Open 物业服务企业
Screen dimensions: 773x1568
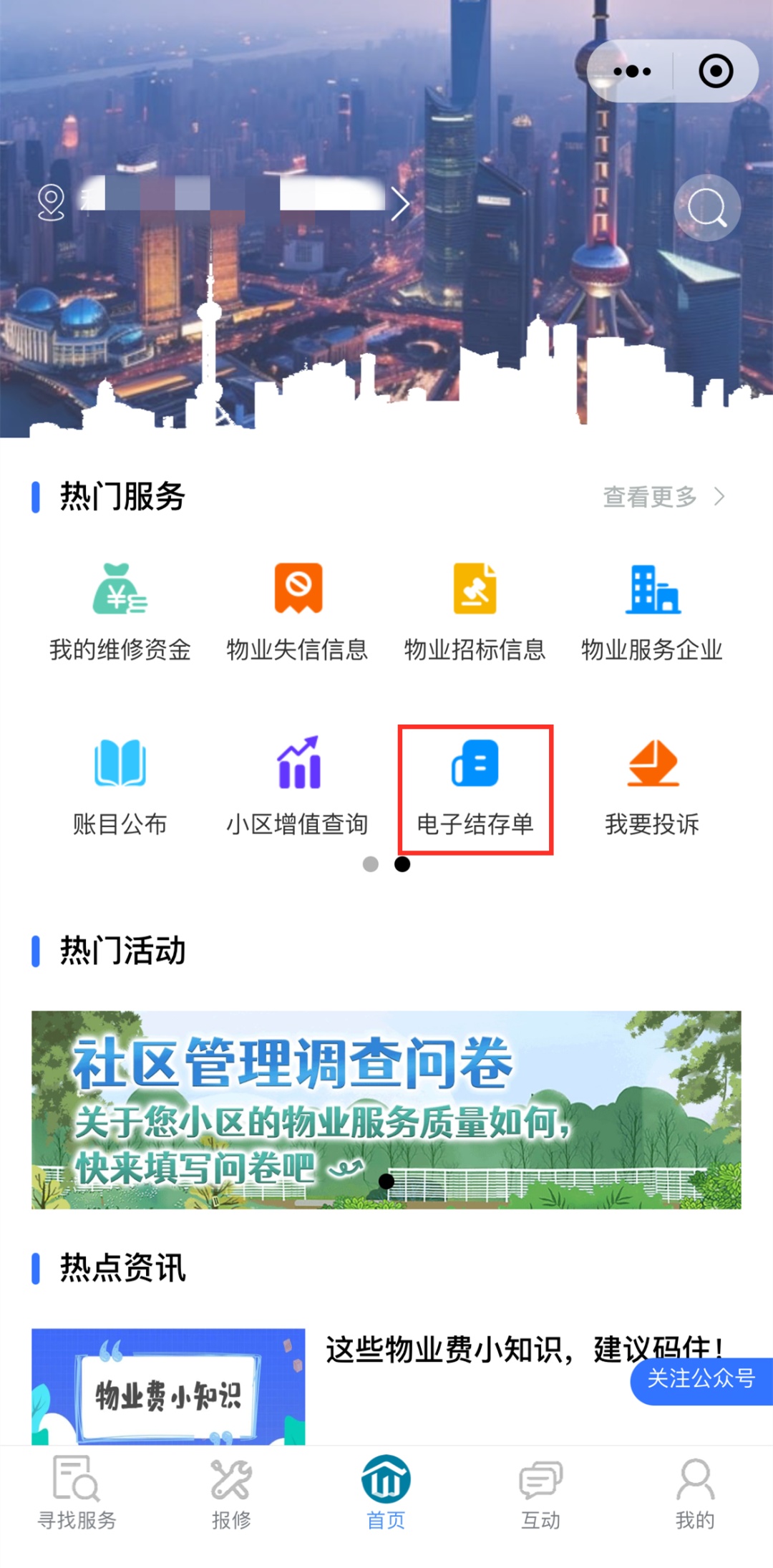coord(652,612)
